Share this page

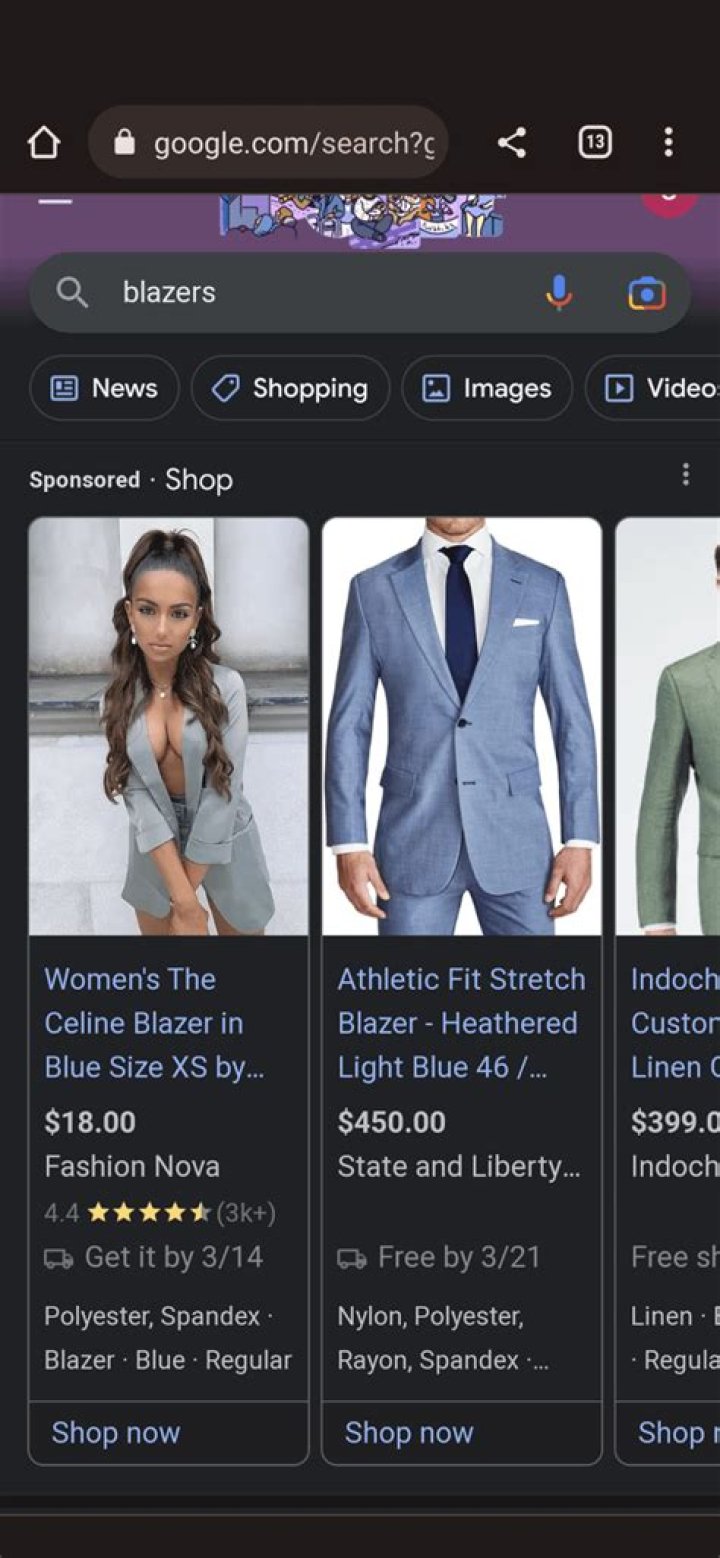pyautogui.click(x=512, y=143)
